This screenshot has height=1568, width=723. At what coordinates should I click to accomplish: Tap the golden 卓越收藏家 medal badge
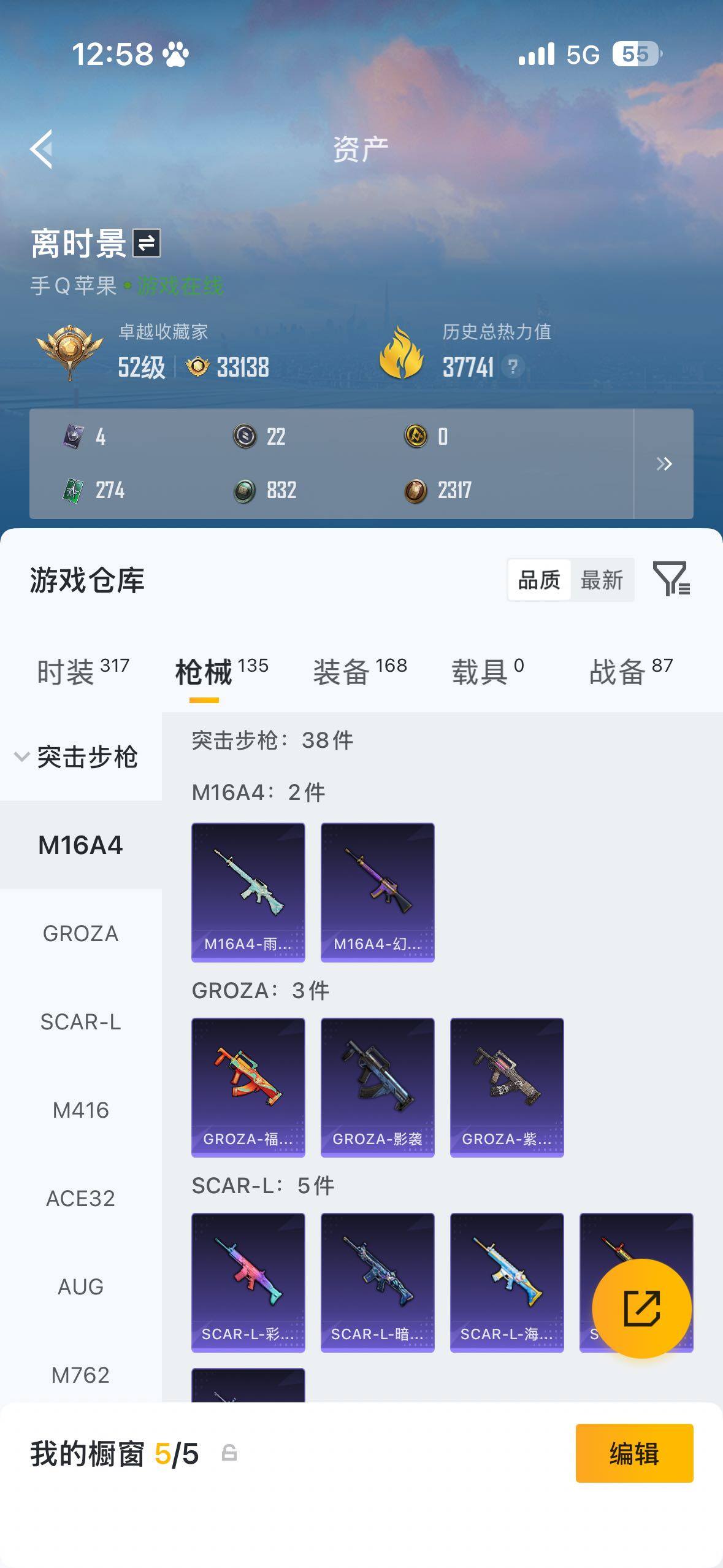[67, 350]
